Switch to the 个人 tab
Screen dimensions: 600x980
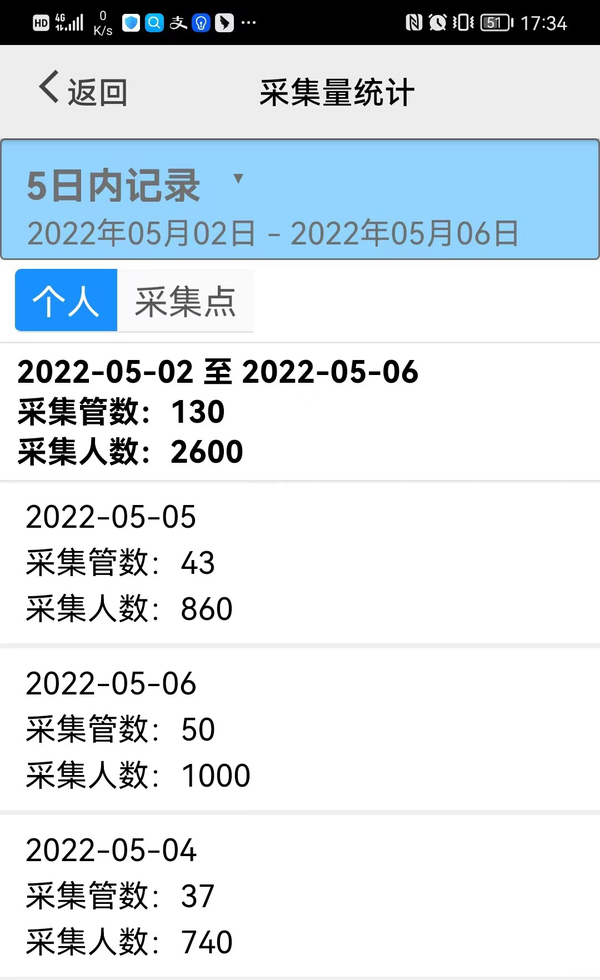click(66, 300)
